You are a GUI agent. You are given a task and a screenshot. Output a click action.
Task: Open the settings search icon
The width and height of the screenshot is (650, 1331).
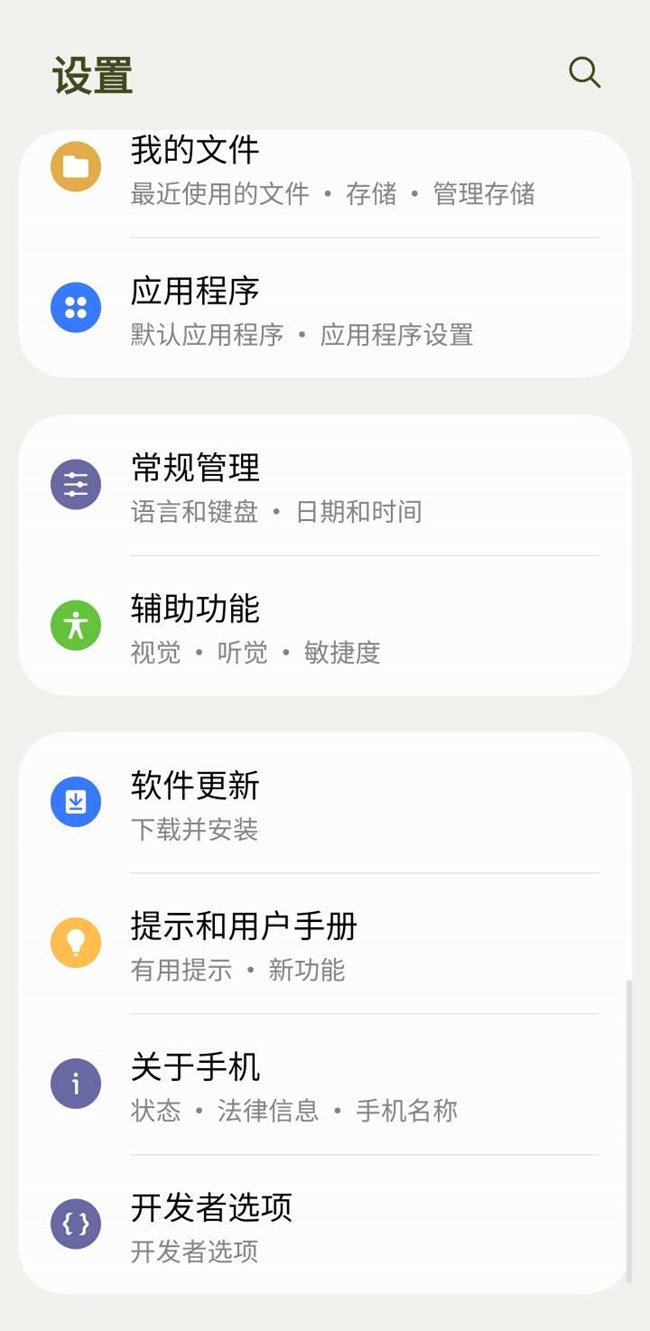(x=584, y=72)
